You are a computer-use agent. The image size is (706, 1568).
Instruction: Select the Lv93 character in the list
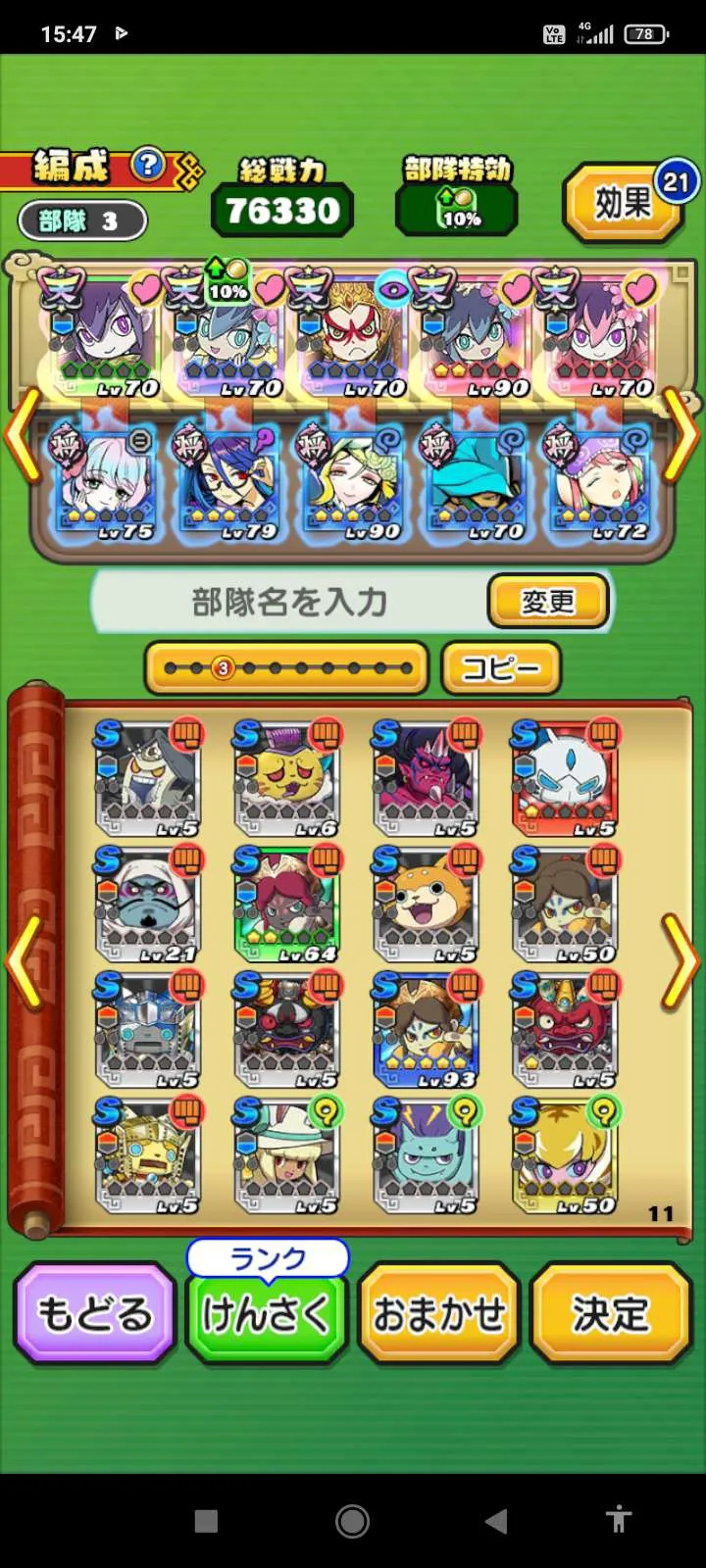[x=426, y=1031]
